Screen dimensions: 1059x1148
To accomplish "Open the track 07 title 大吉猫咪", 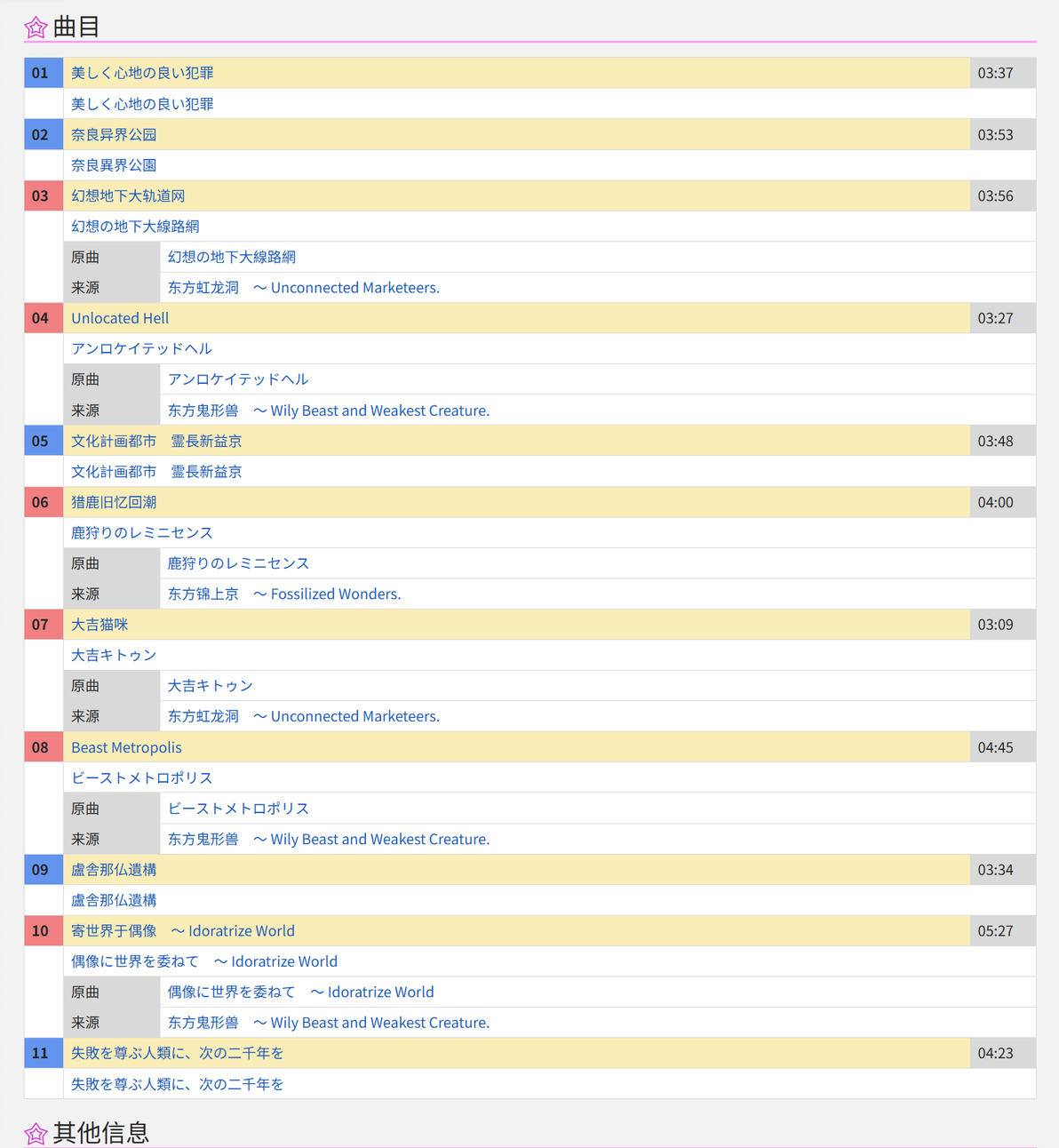I will pos(100,625).
